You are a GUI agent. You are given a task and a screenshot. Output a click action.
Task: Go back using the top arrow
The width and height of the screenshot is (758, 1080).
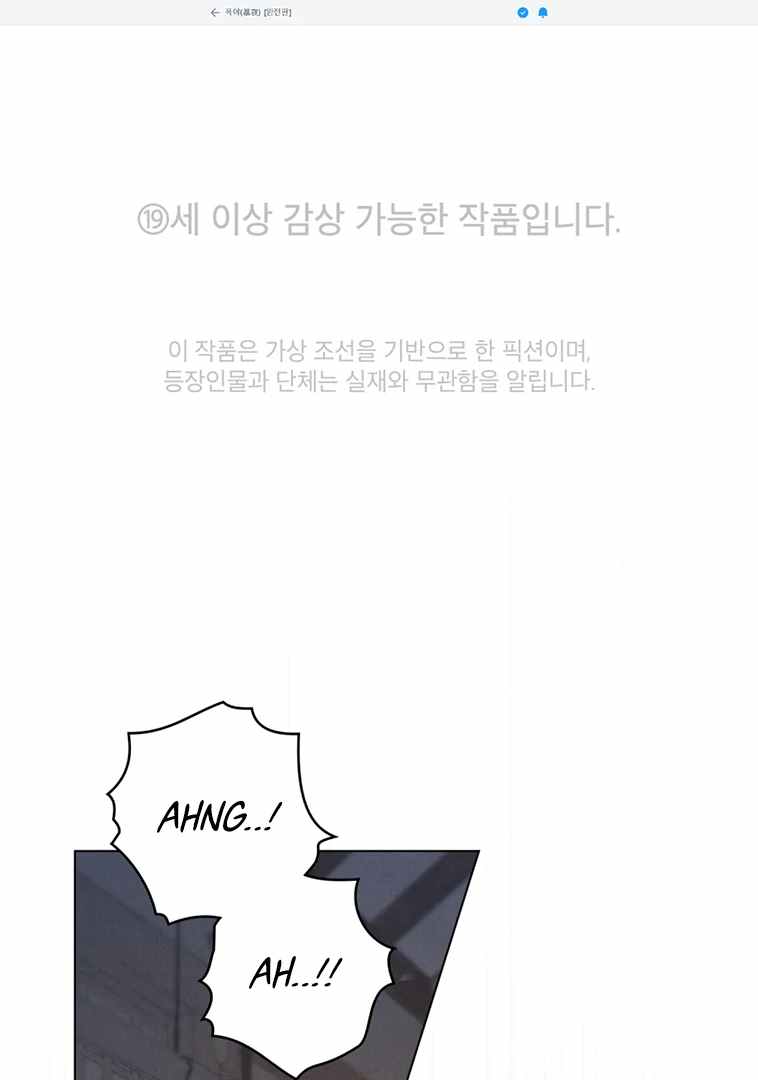pos(214,13)
